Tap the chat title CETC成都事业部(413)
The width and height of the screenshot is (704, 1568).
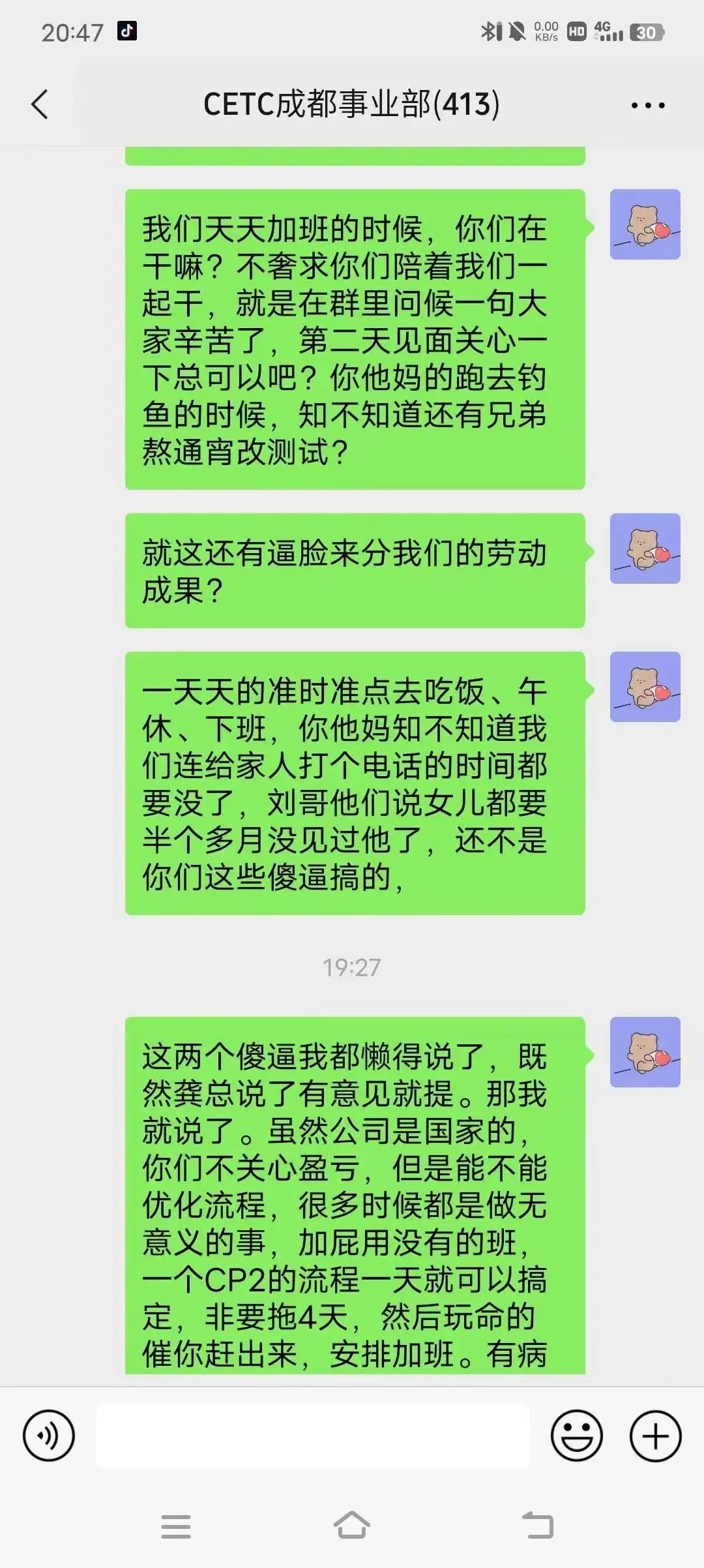(x=352, y=104)
